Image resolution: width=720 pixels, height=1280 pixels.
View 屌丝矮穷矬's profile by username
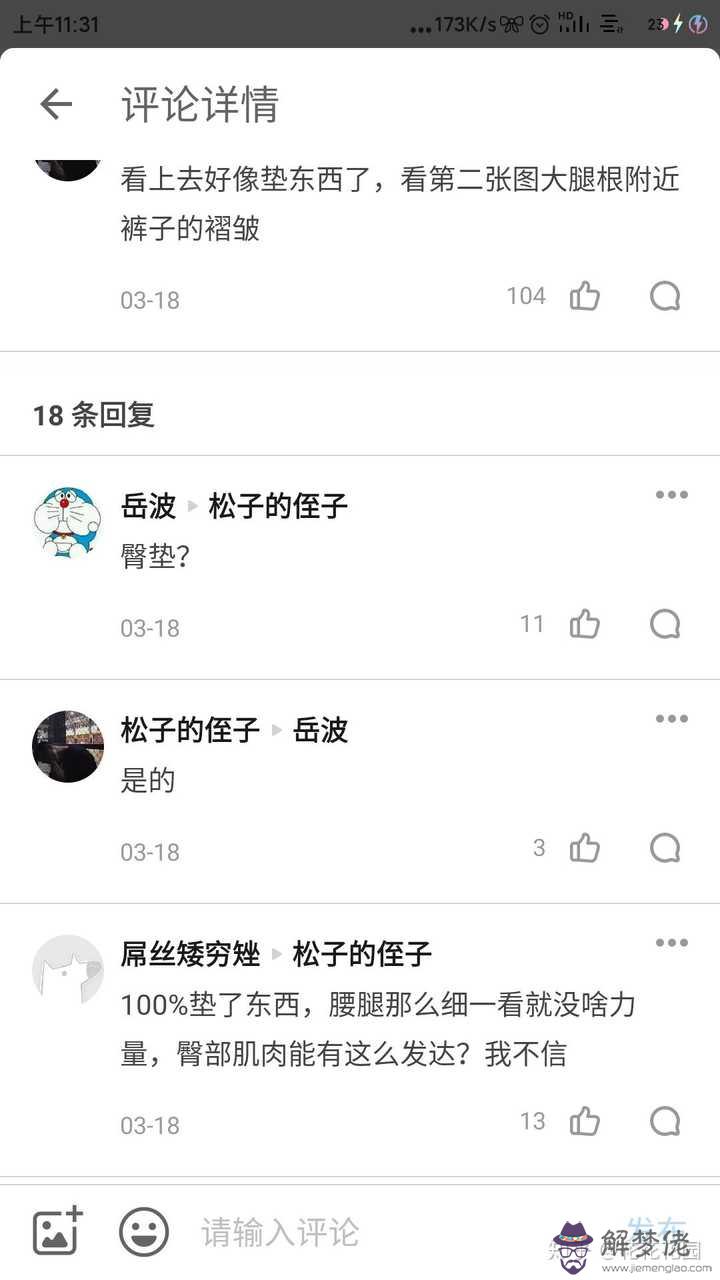pyautogui.click(x=190, y=954)
